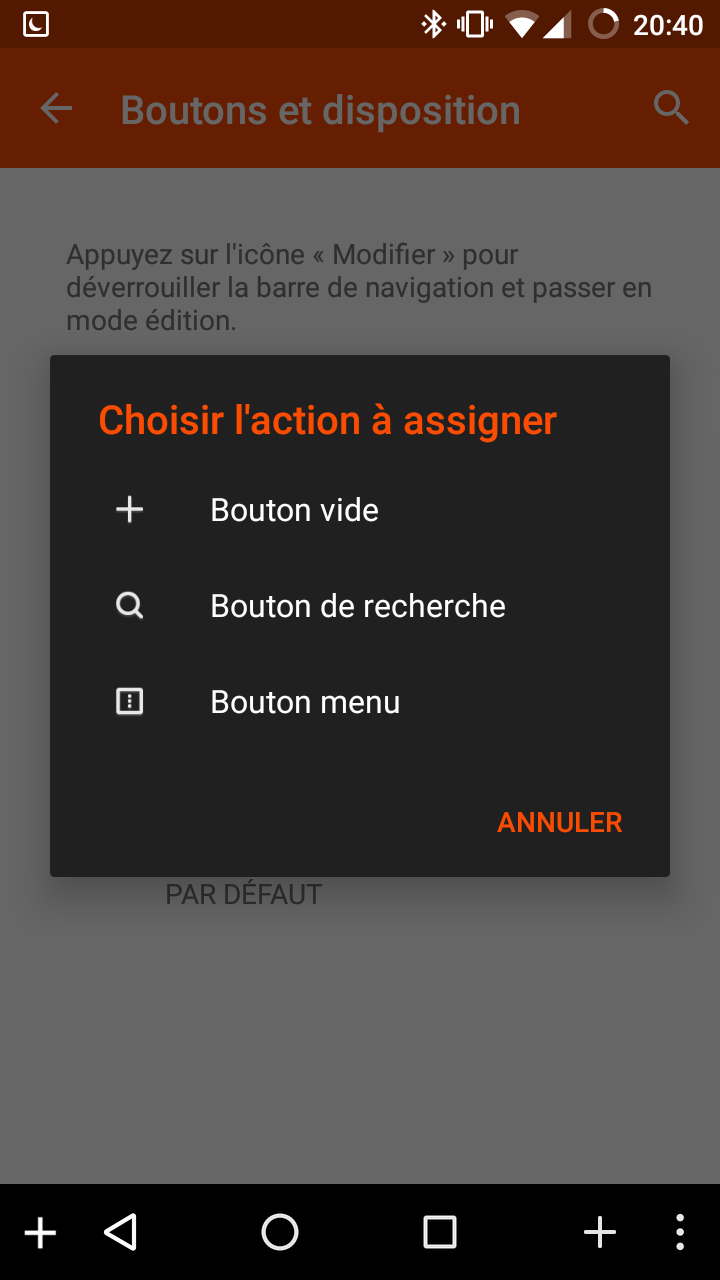Image resolution: width=720 pixels, height=1280 pixels.
Task: Open the recent apps square button
Action: point(439,1232)
